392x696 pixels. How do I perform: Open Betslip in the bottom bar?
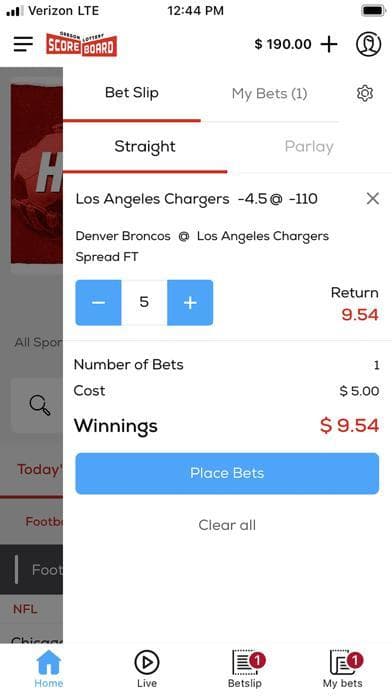coord(245,669)
